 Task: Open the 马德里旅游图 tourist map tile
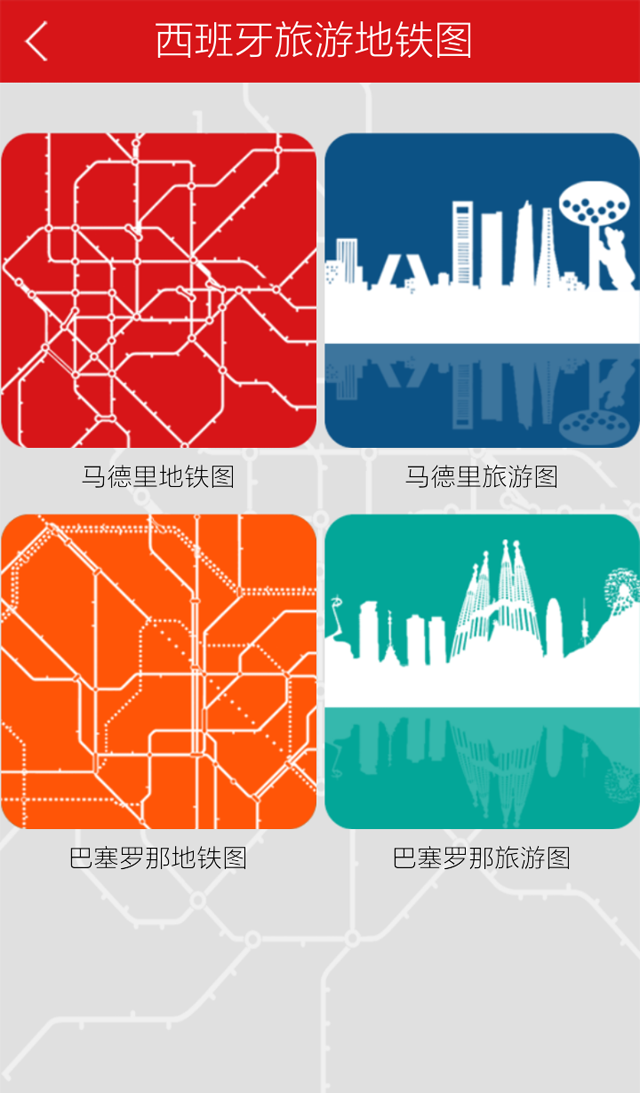(482, 290)
